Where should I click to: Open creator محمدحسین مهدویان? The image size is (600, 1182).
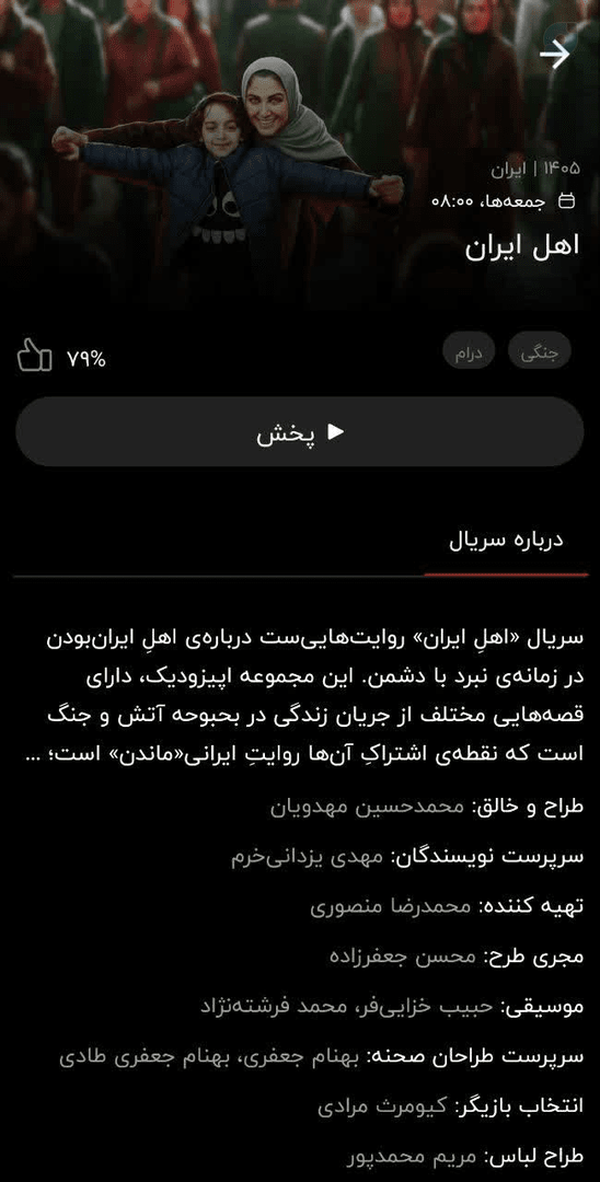coord(369,807)
